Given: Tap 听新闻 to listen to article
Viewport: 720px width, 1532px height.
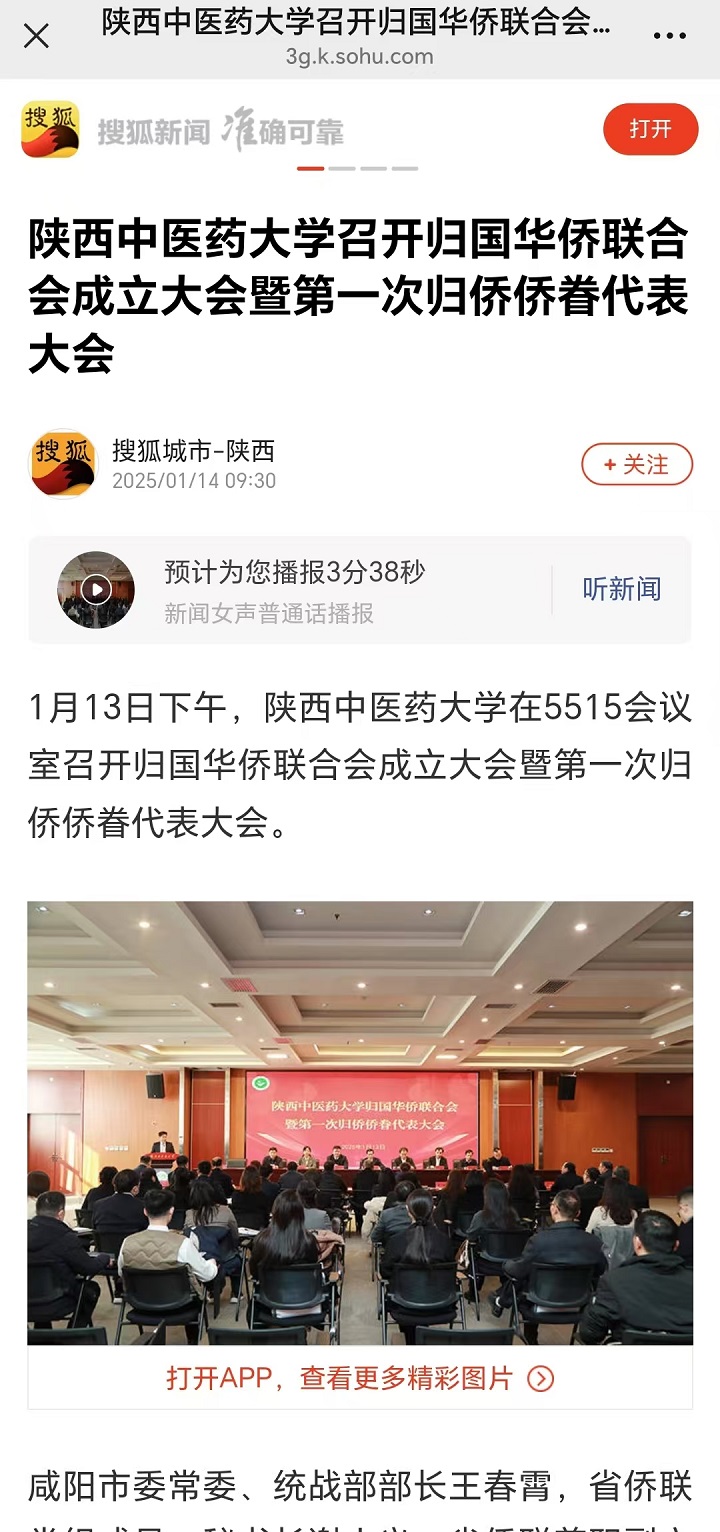Looking at the screenshot, I should [x=621, y=589].
